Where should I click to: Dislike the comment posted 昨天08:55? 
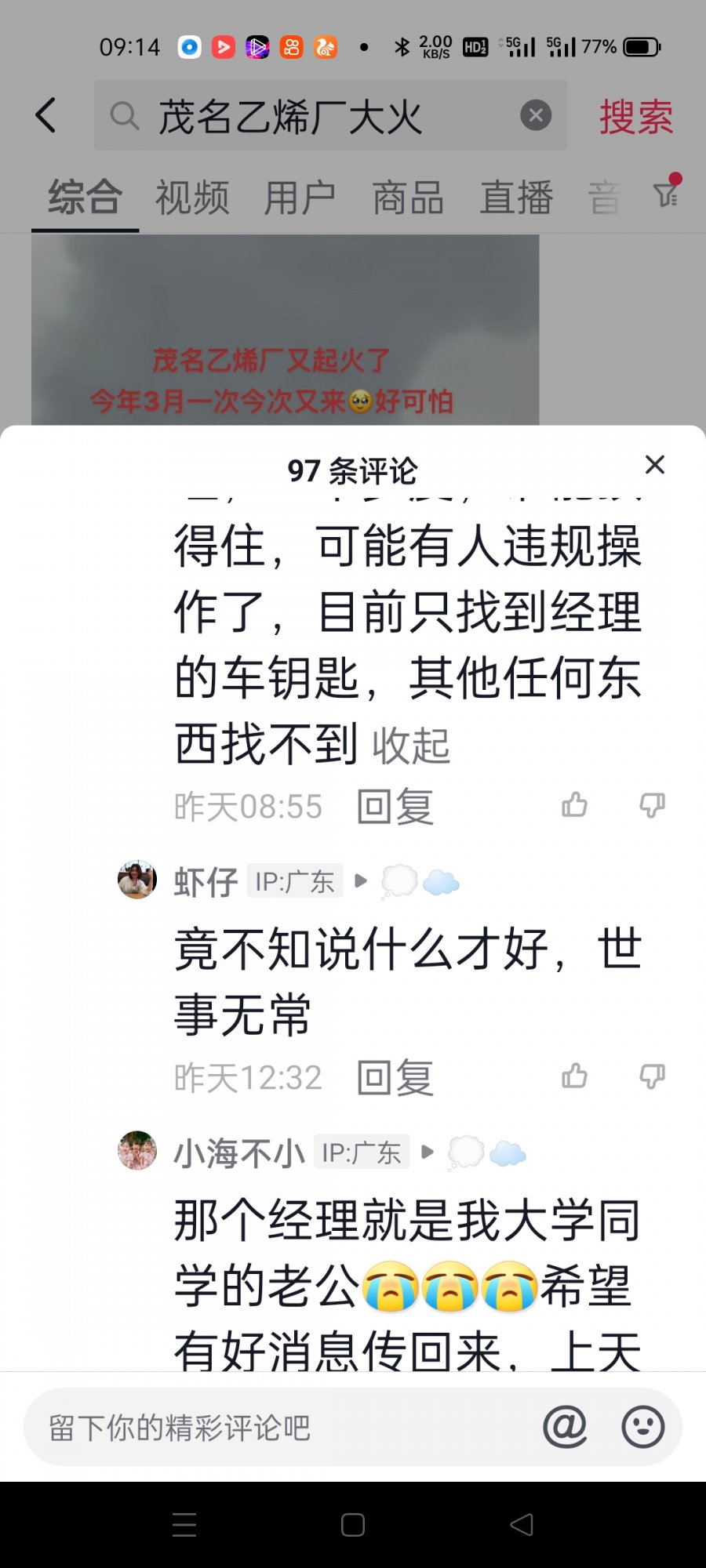[x=652, y=805]
